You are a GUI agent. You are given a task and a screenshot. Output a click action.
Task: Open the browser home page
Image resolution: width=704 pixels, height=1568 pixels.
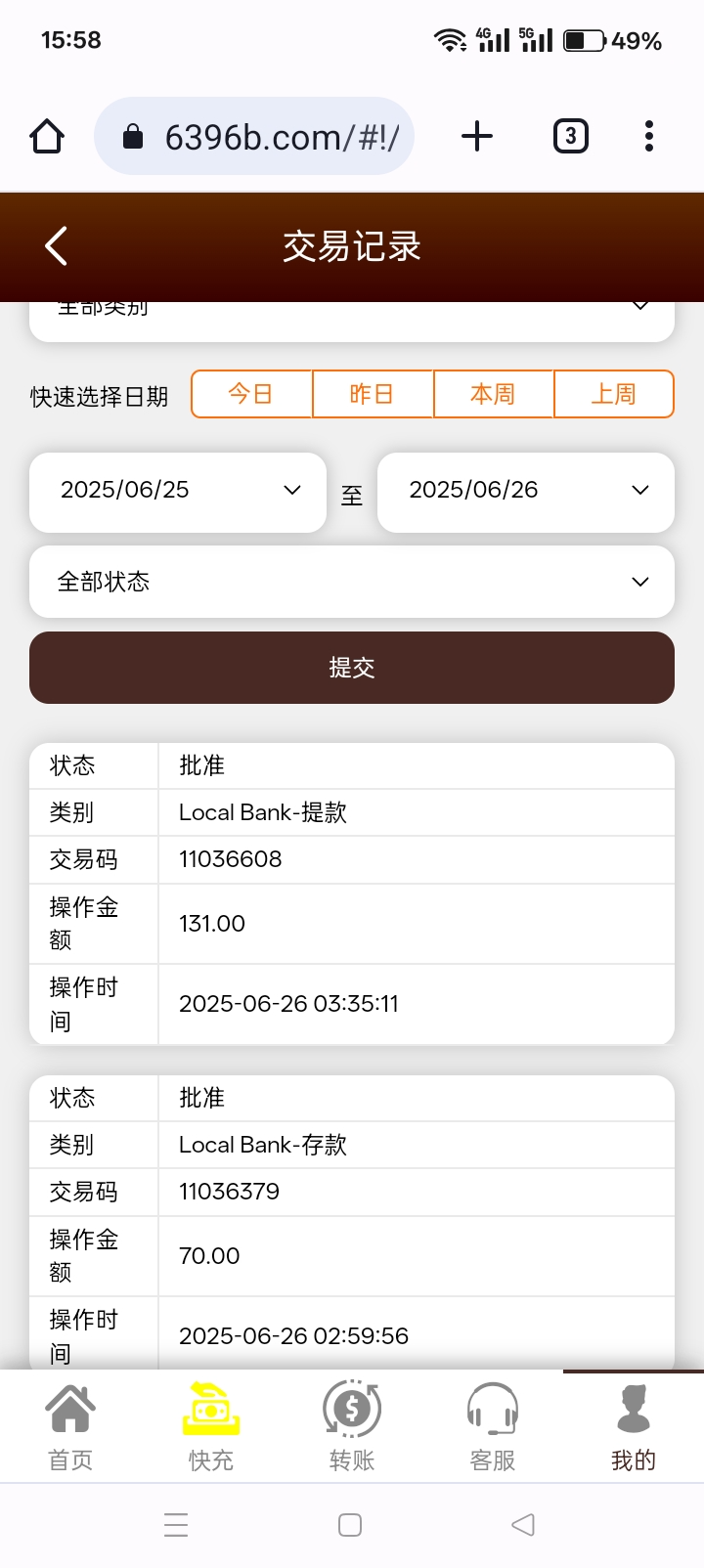pos(47,137)
